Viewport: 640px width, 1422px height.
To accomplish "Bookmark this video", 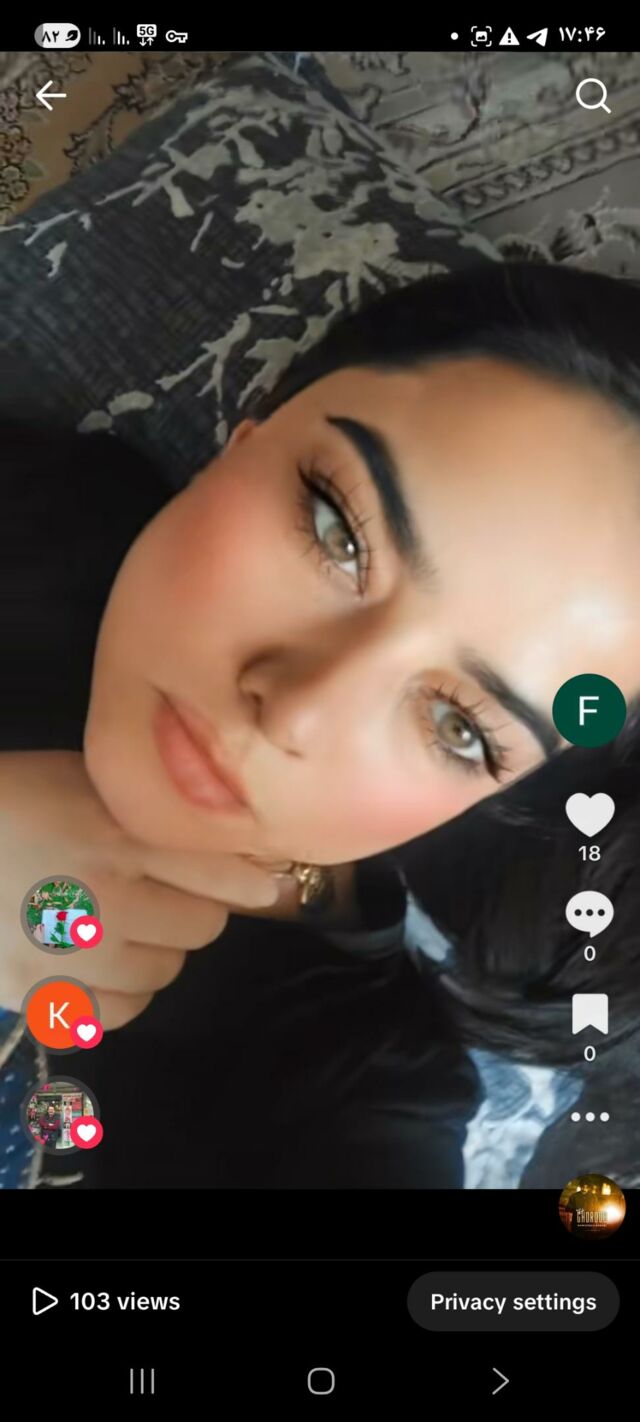I will click(x=589, y=1014).
